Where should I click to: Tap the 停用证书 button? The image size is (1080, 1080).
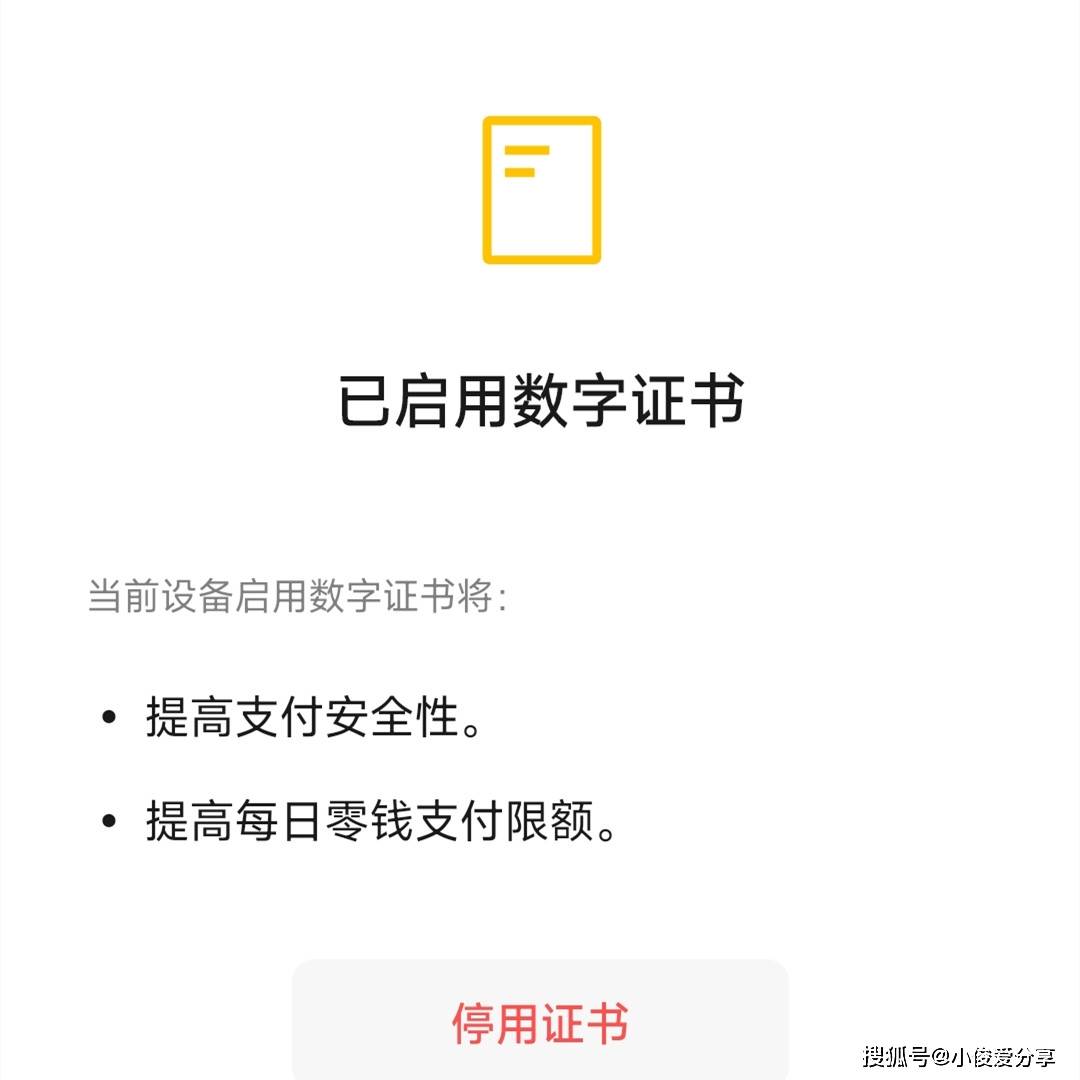click(540, 1022)
